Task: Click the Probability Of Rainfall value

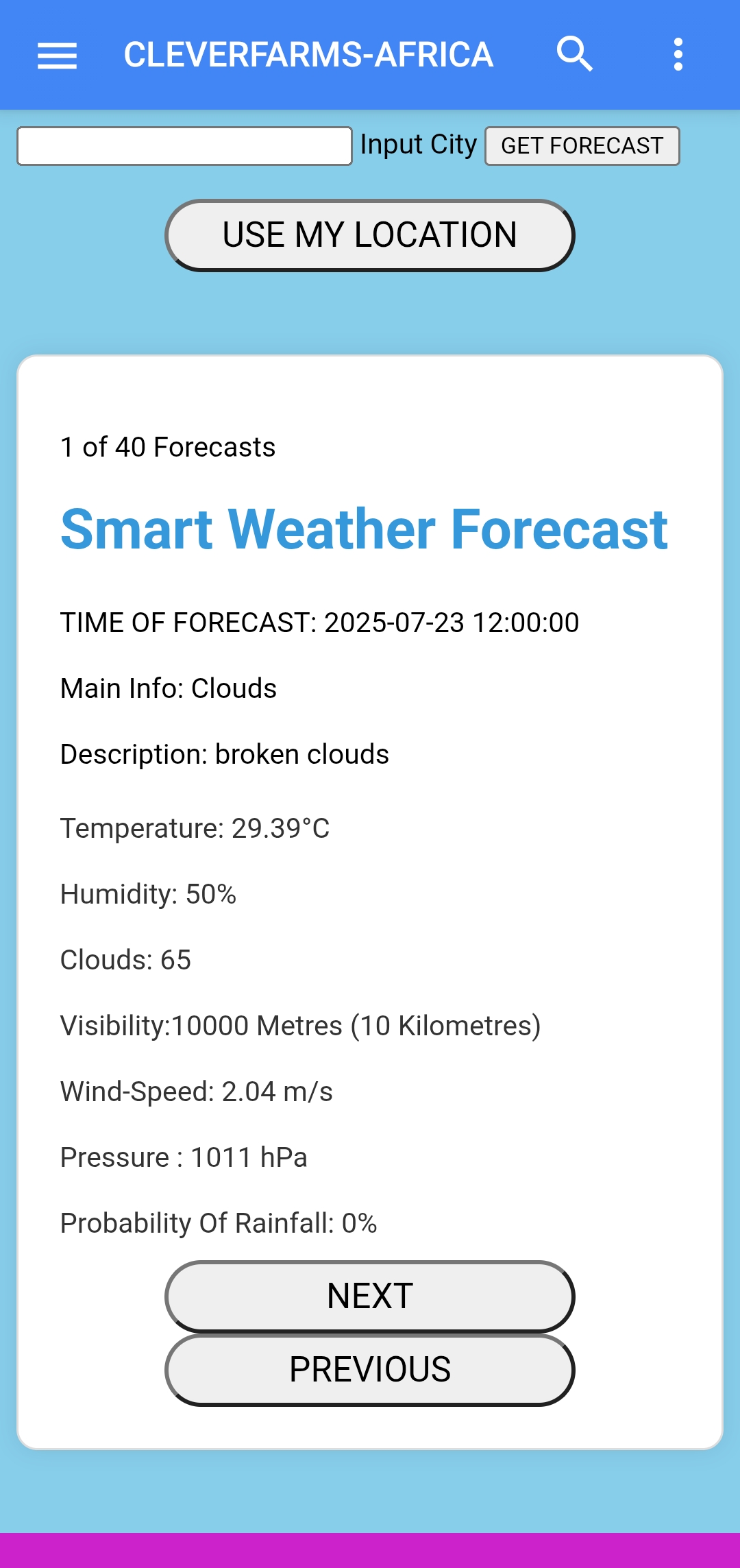Action: tap(218, 1223)
